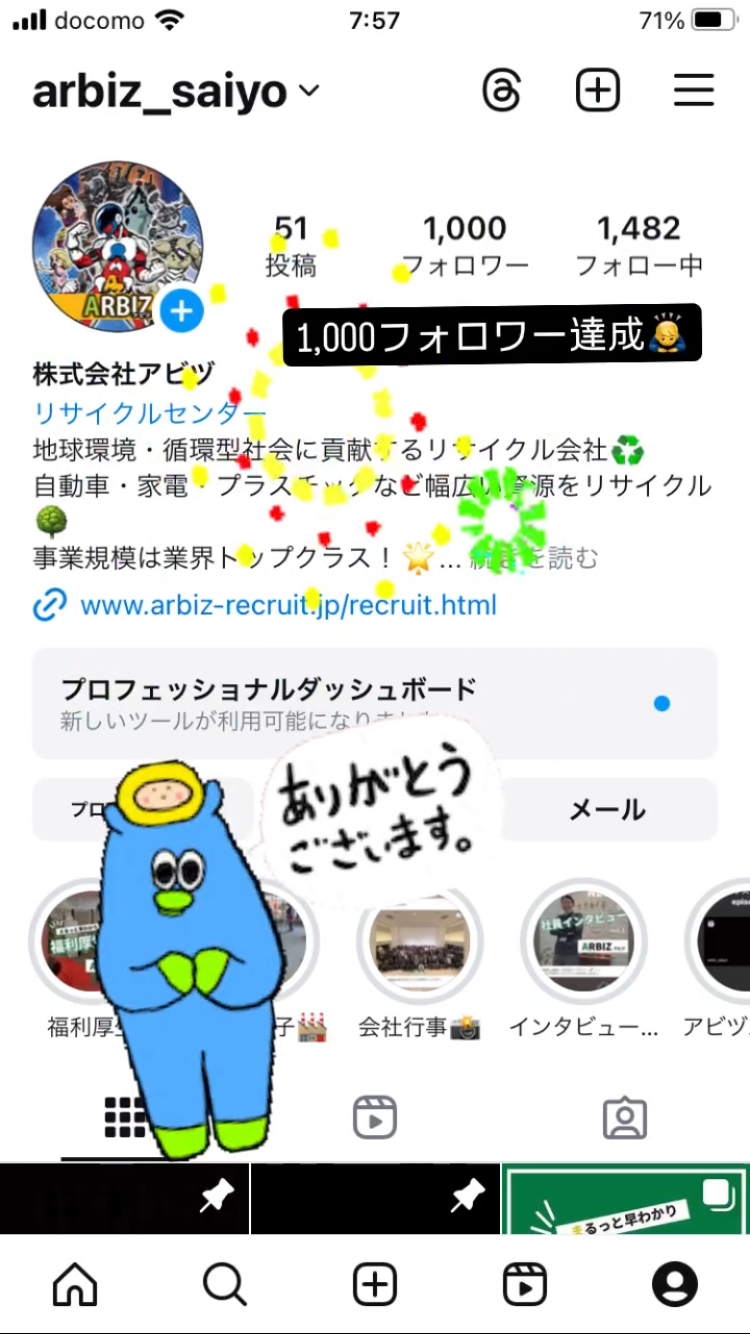Go to the Home feed
Screen dimensions: 750x1334
click(75, 1284)
